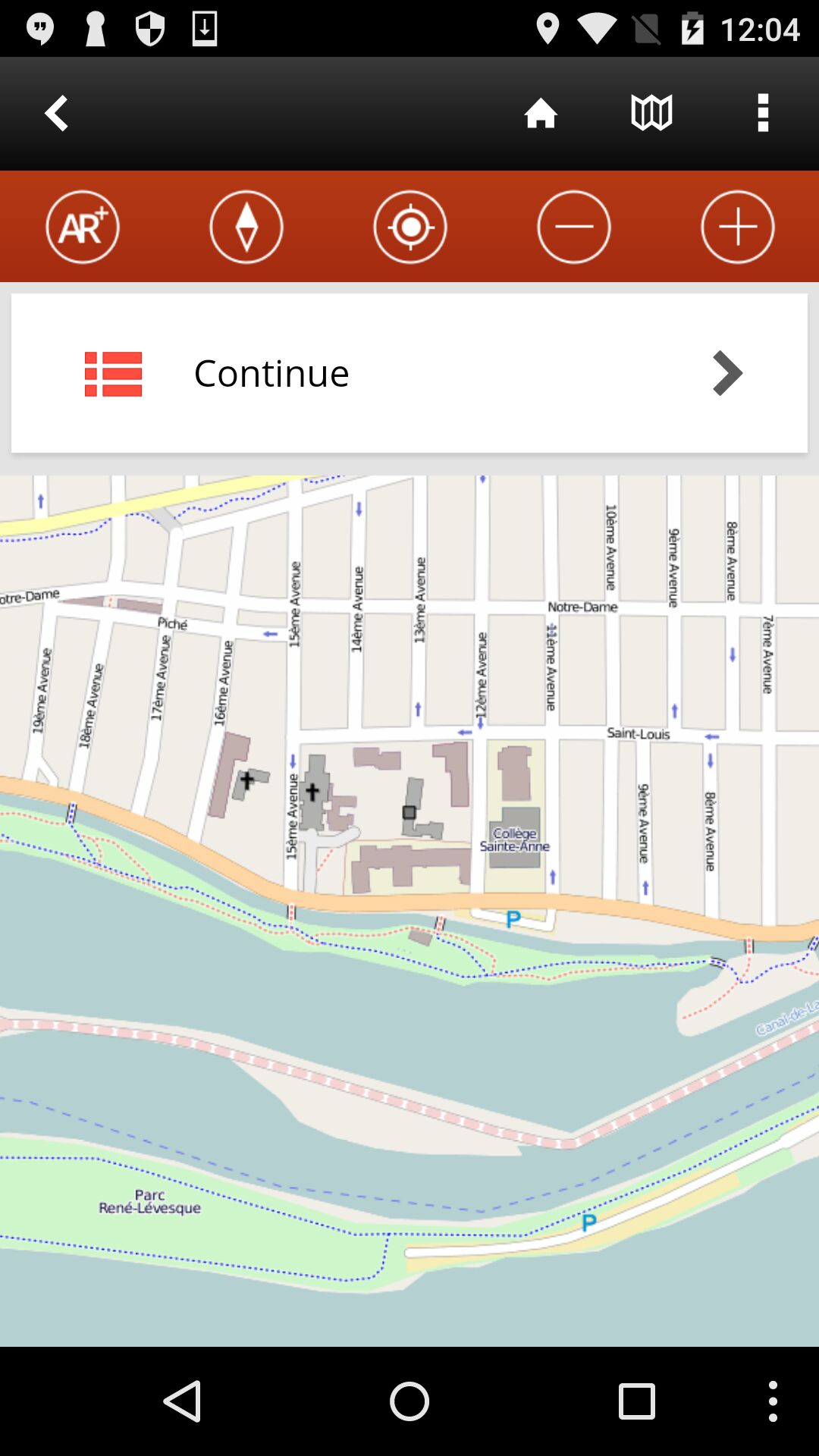The height and width of the screenshot is (1456, 819).
Task: Zoom in the map
Action: pyautogui.click(x=738, y=227)
